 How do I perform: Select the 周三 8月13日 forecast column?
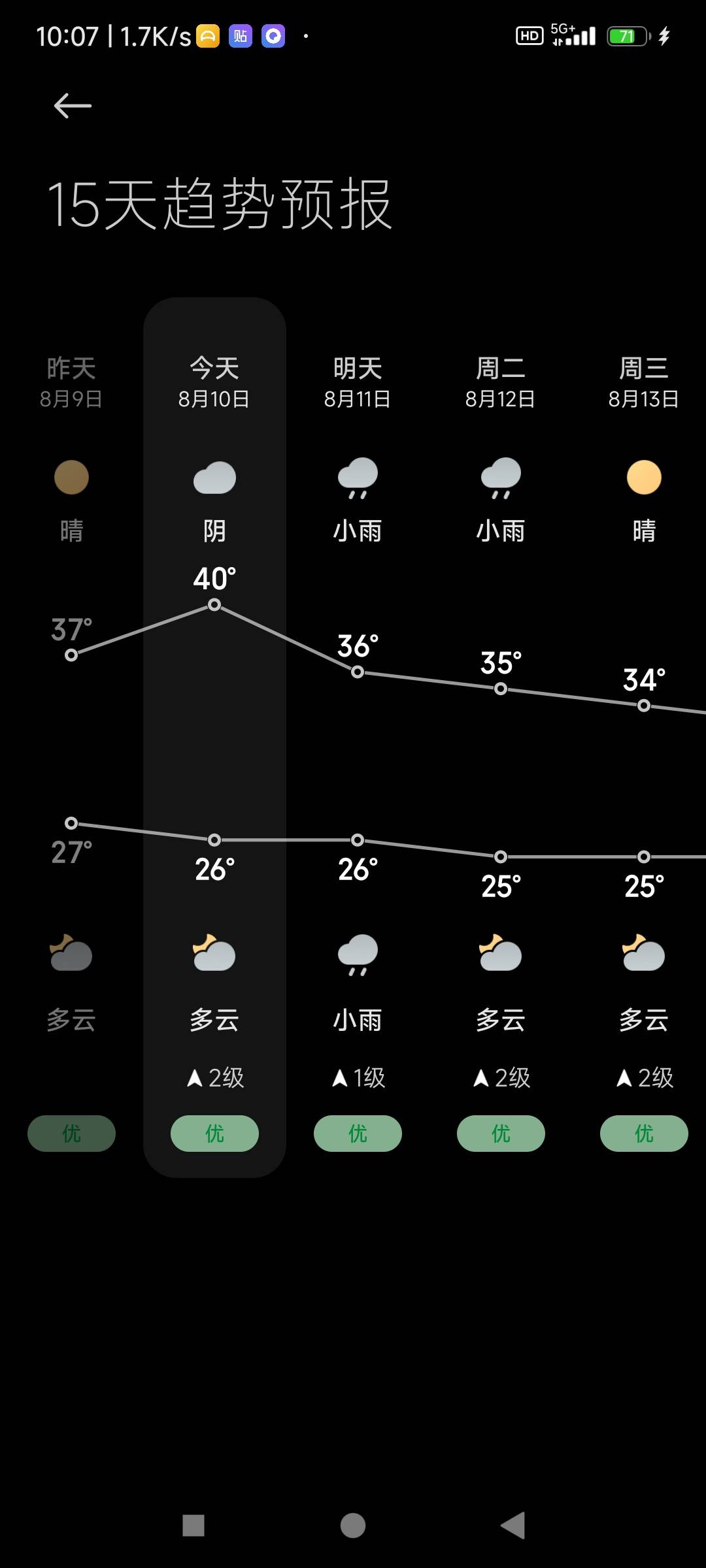click(x=644, y=382)
